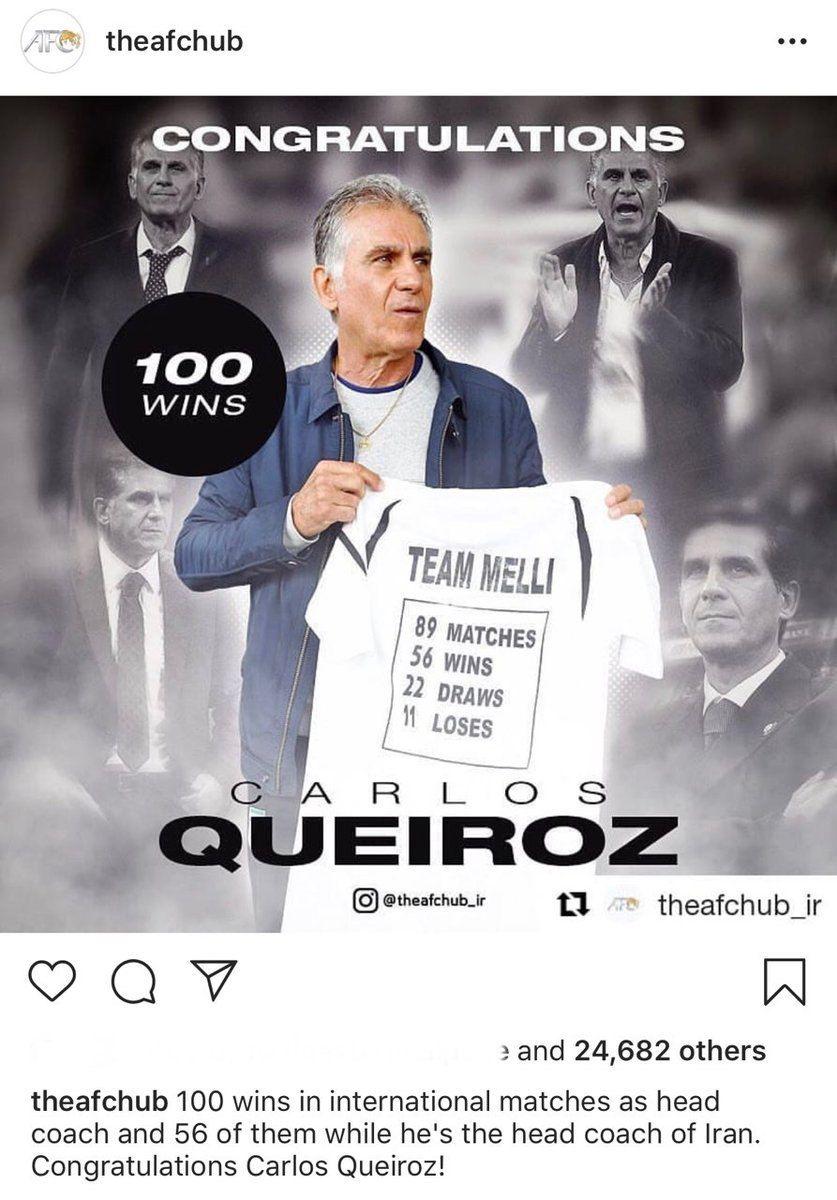Open theafchub profile from post header

coord(174,41)
